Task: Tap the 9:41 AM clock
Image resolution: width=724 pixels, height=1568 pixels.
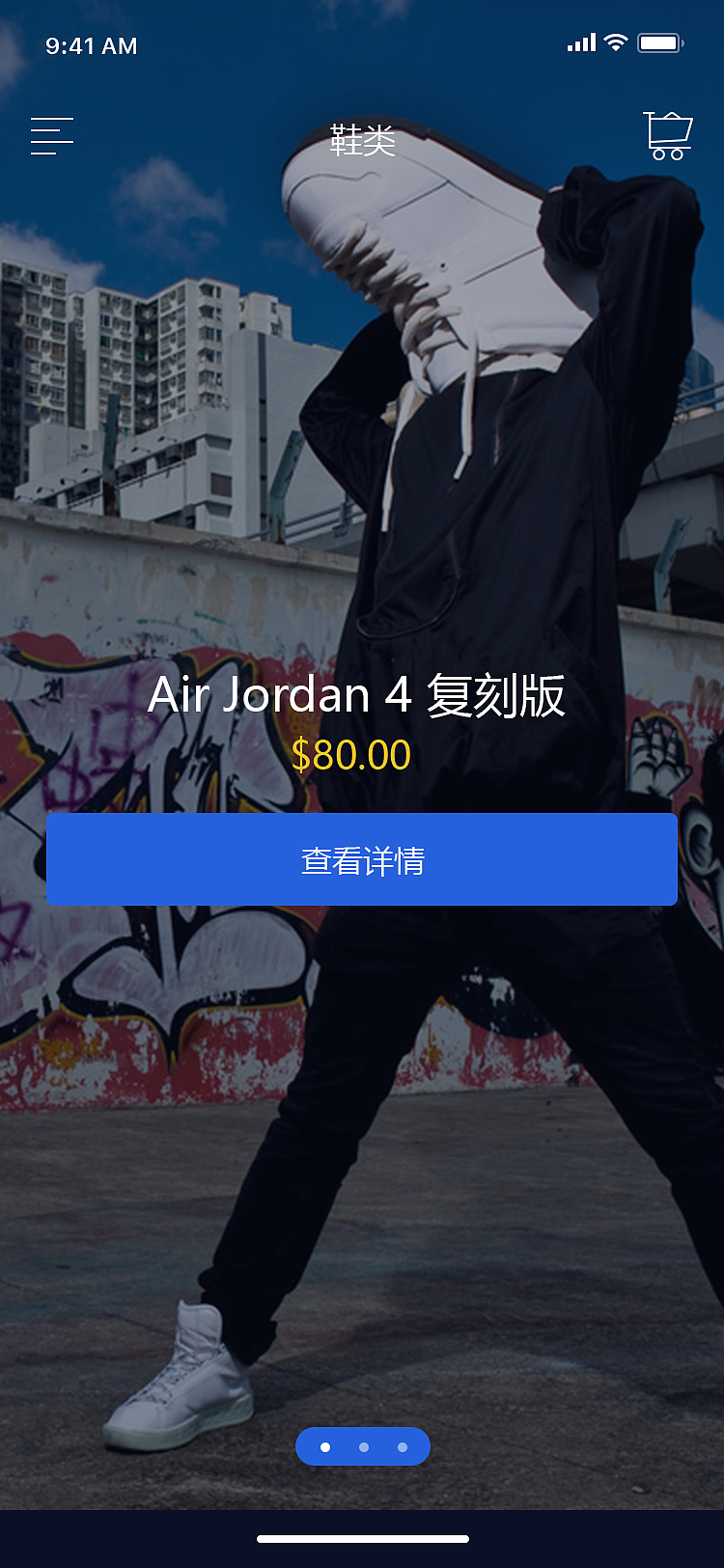Action: [92, 44]
